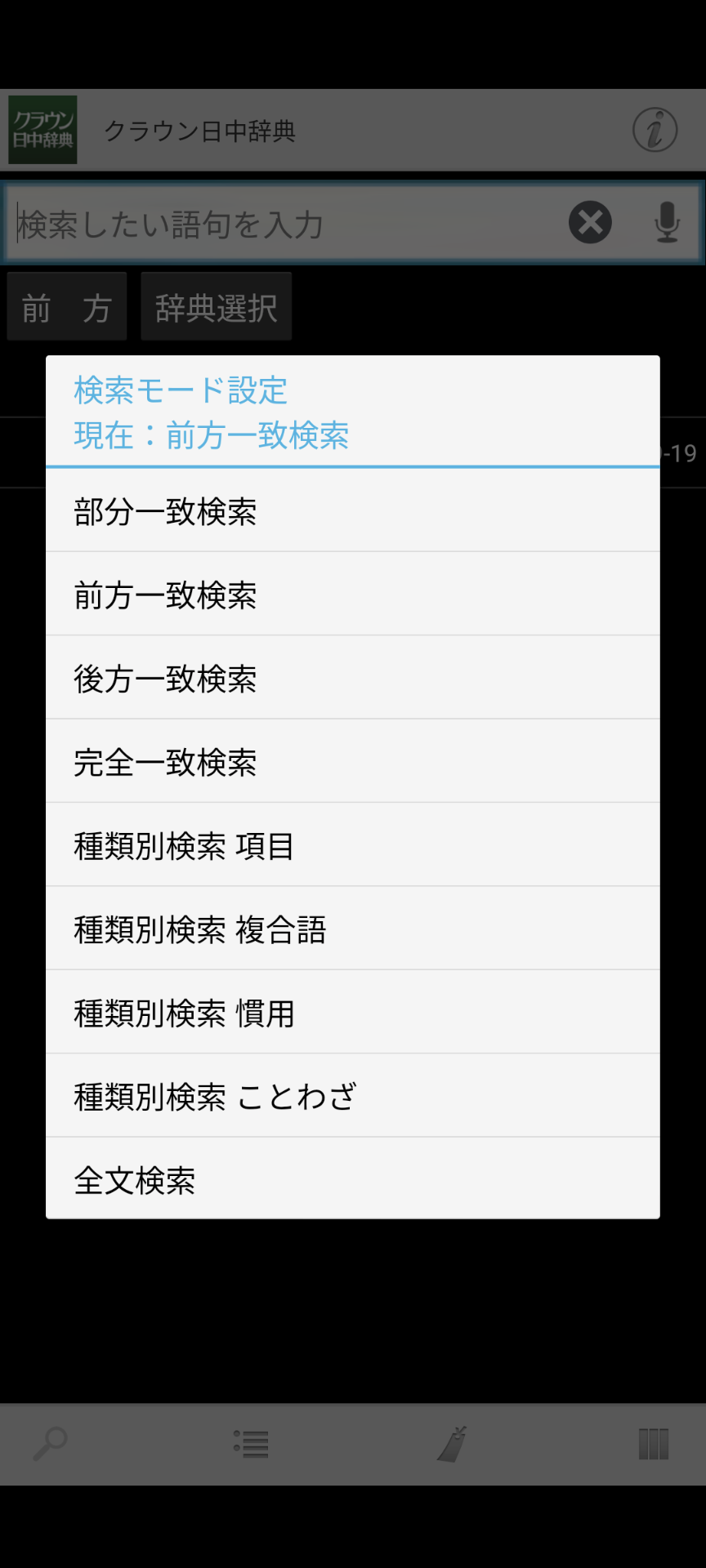Select 部分一致検索 mode

coord(352,511)
